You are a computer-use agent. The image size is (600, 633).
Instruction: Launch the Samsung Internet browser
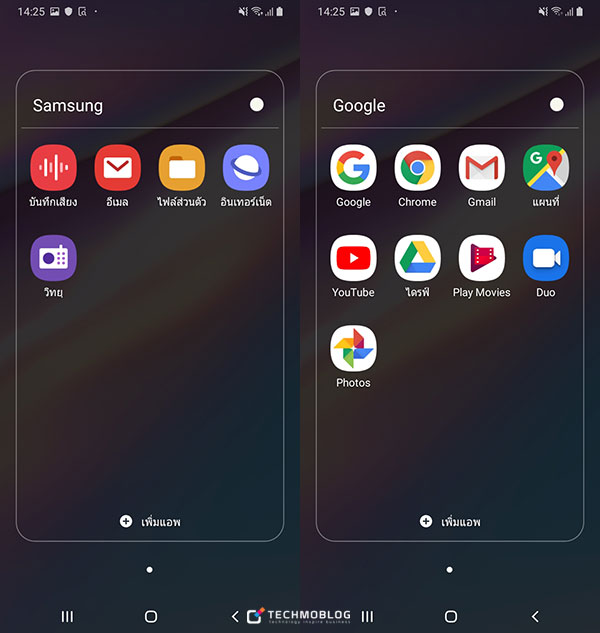(x=245, y=168)
